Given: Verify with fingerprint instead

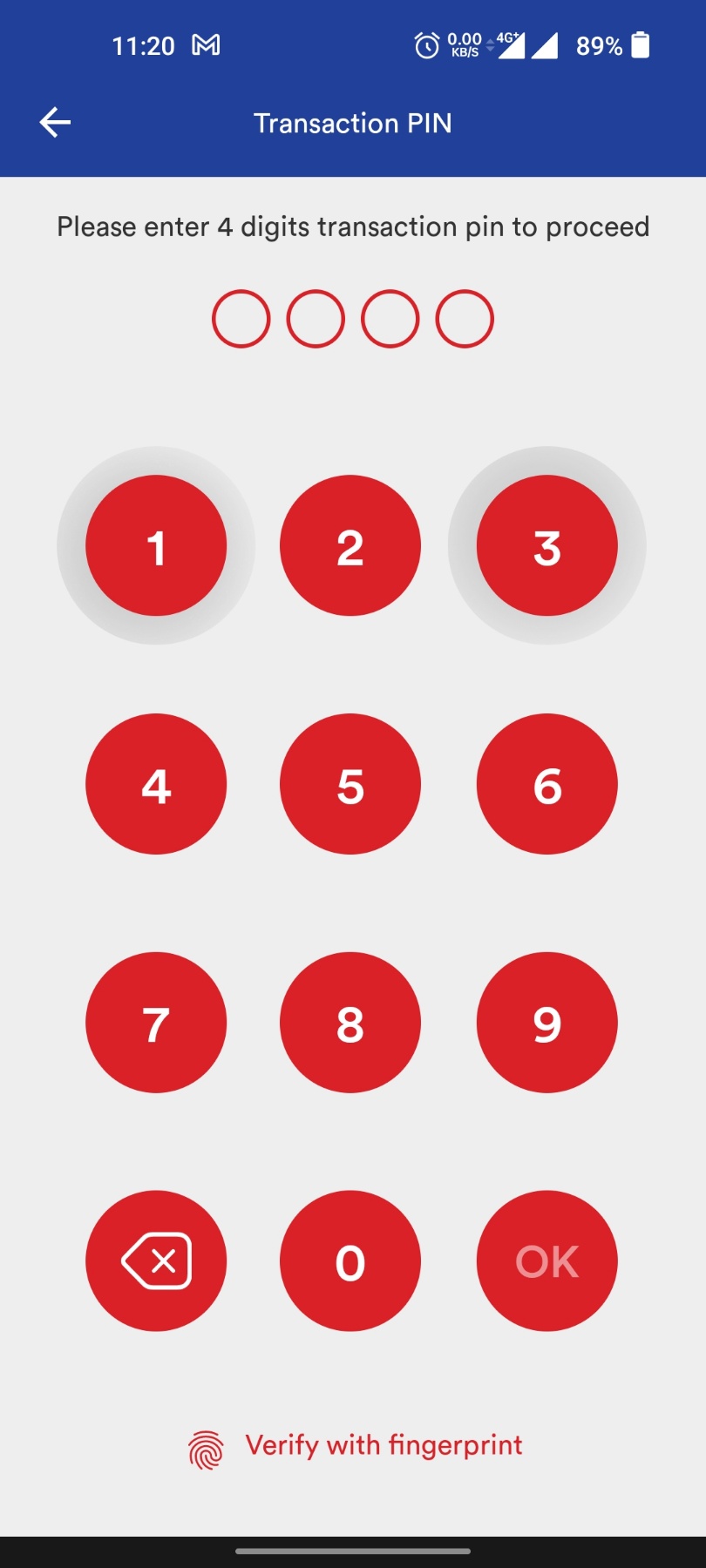Looking at the screenshot, I should (x=356, y=1447).
